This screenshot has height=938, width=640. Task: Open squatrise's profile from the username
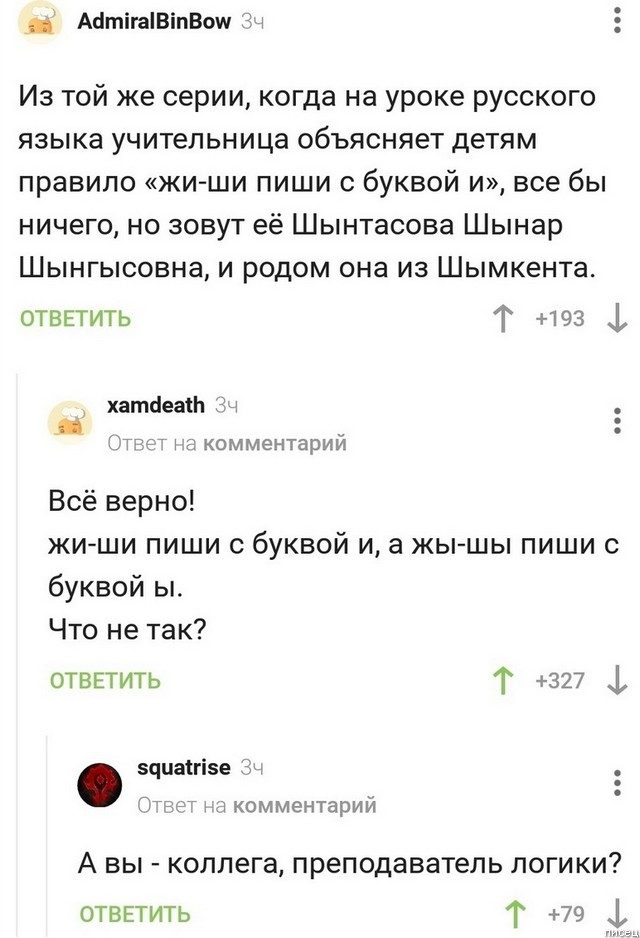point(183,767)
